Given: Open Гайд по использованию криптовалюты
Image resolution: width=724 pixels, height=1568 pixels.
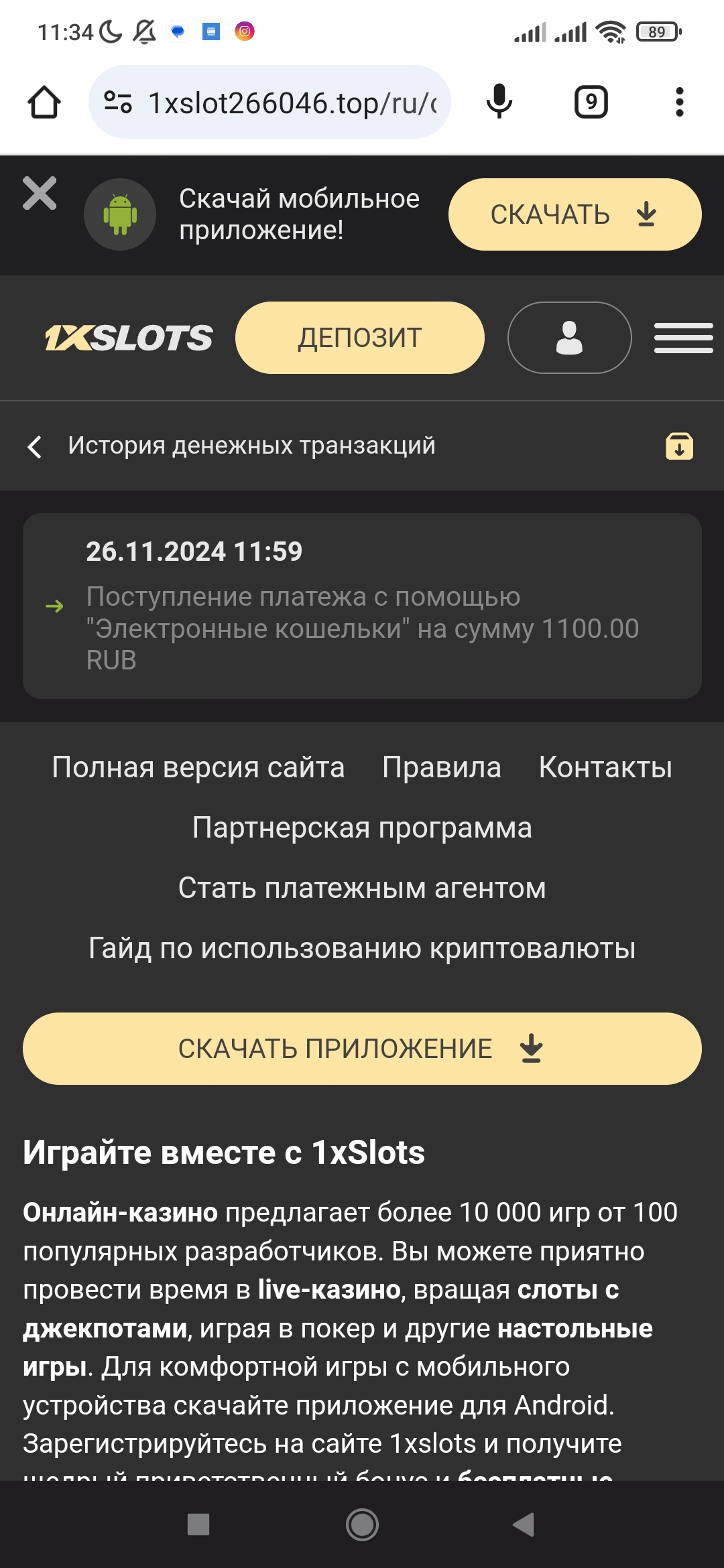Looking at the screenshot, I should click(362, 948).
